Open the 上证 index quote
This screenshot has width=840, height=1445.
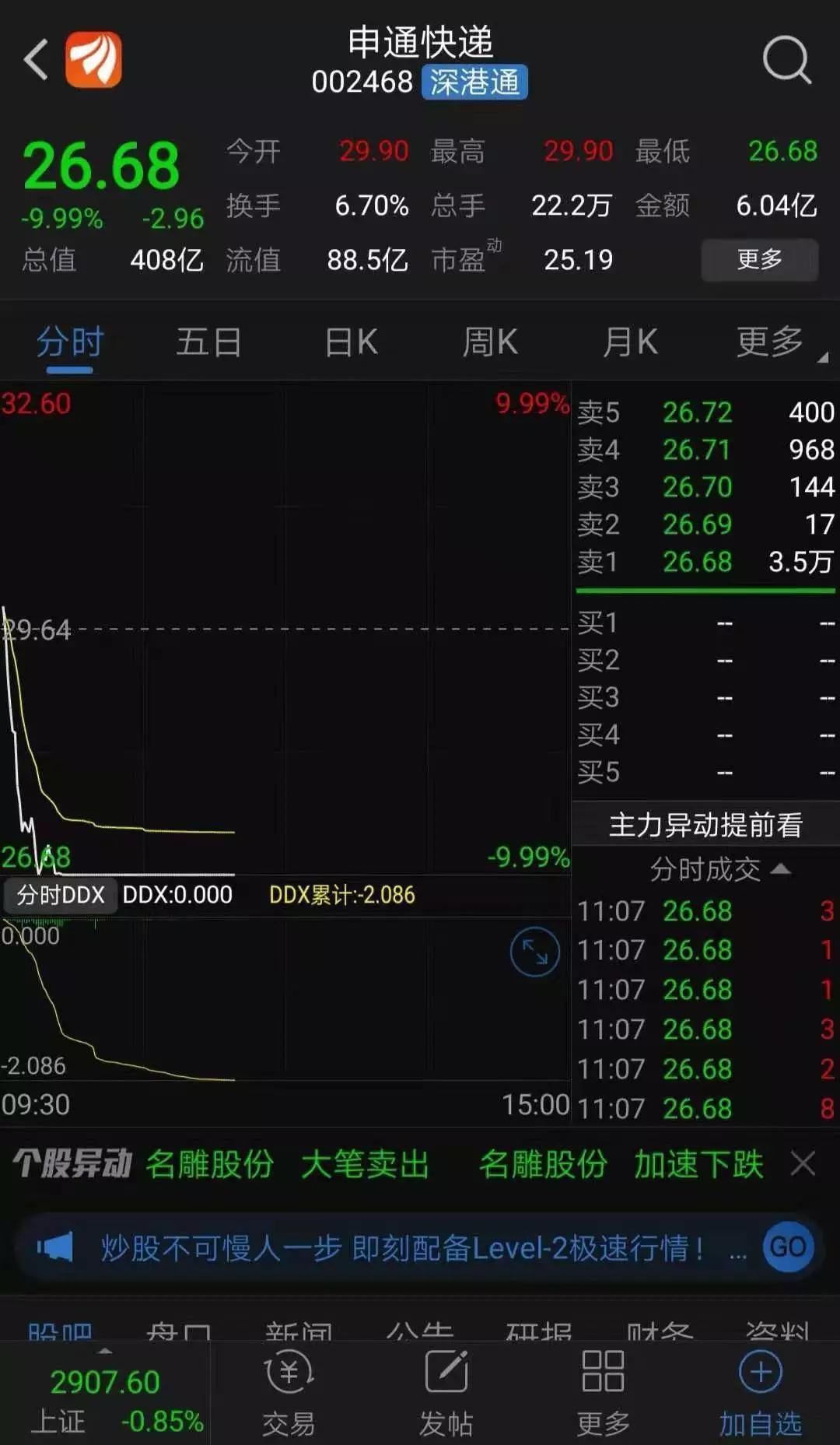[105, 1402]
